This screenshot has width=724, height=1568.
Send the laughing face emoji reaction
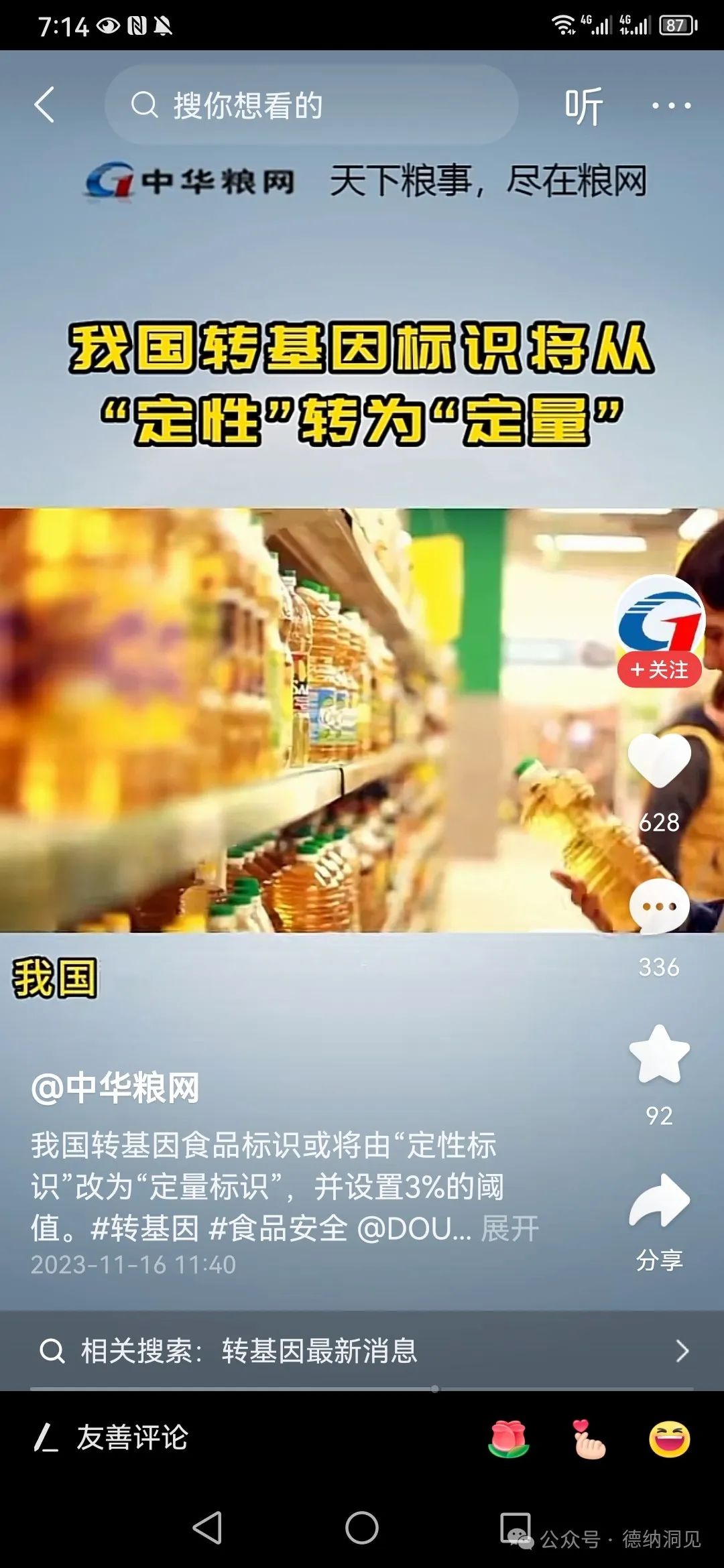[669, 1439]
